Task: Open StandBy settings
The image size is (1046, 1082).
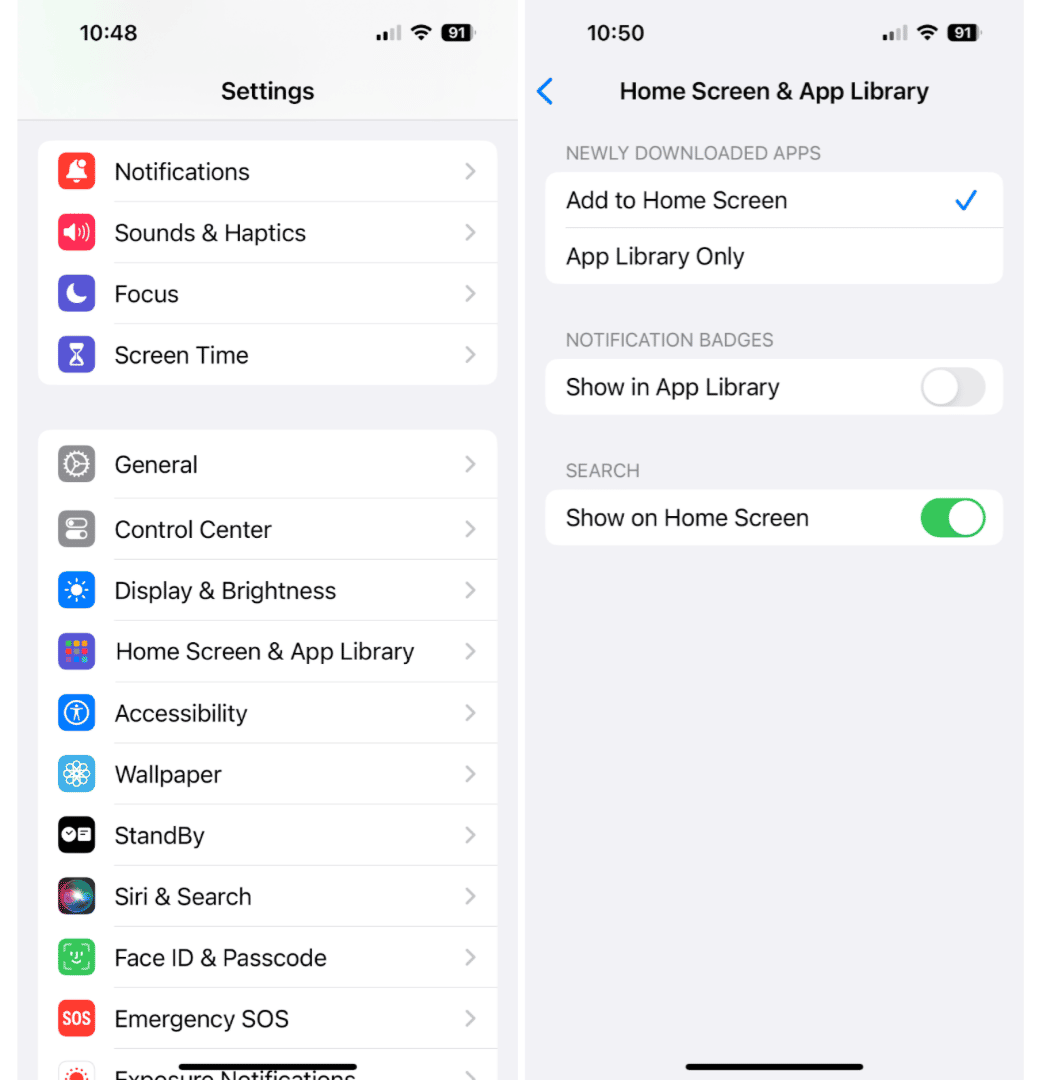Action: tap(267, 836)
